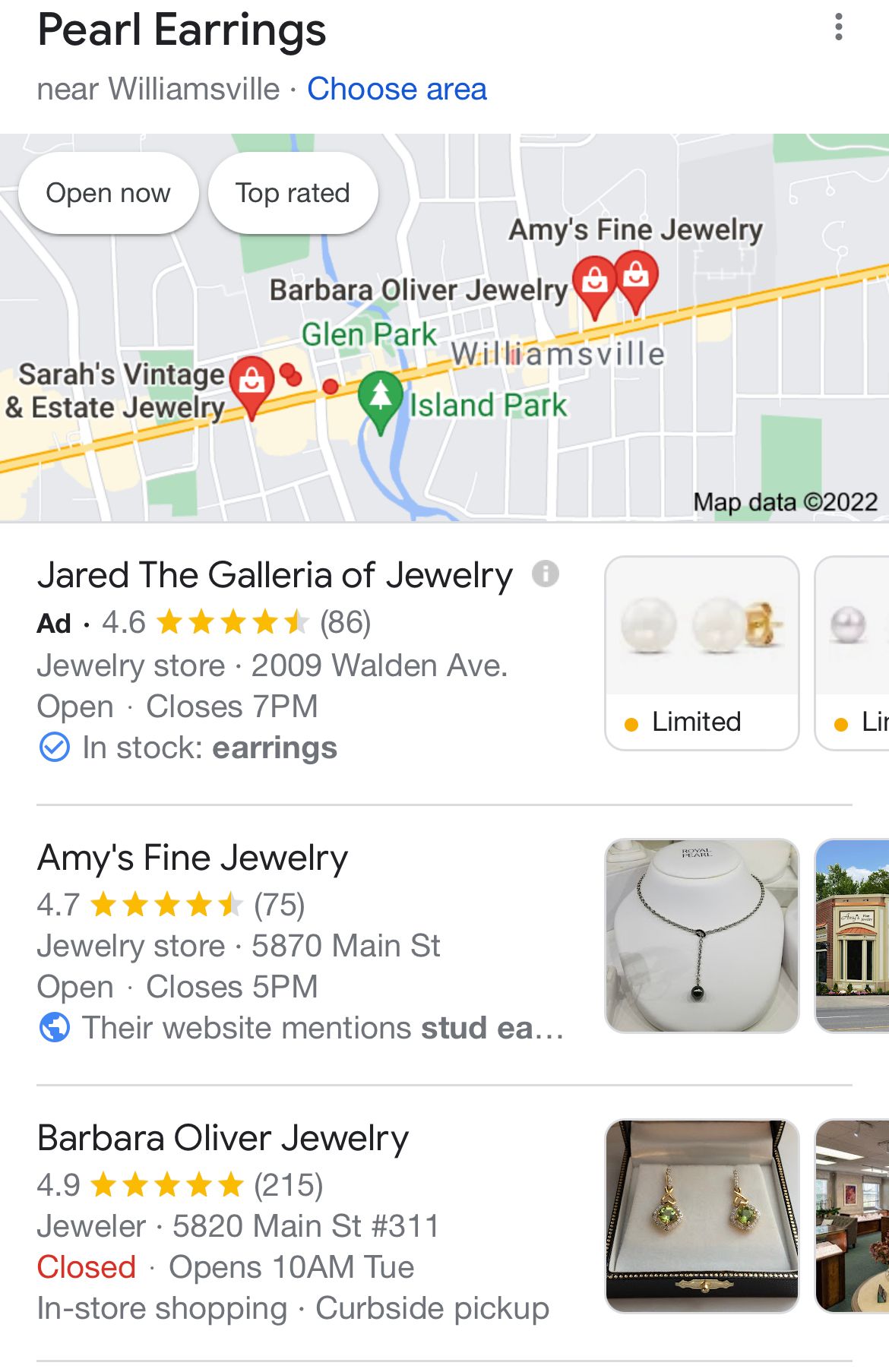View Amy's Fine Jewelry necklace photo
Screen dimensions: 889x1372
[x=701, y=935]
